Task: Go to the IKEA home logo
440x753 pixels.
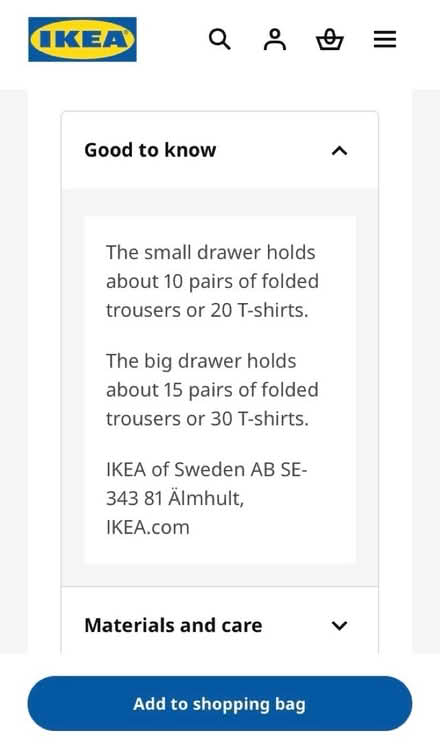Action: pos(82,39)
